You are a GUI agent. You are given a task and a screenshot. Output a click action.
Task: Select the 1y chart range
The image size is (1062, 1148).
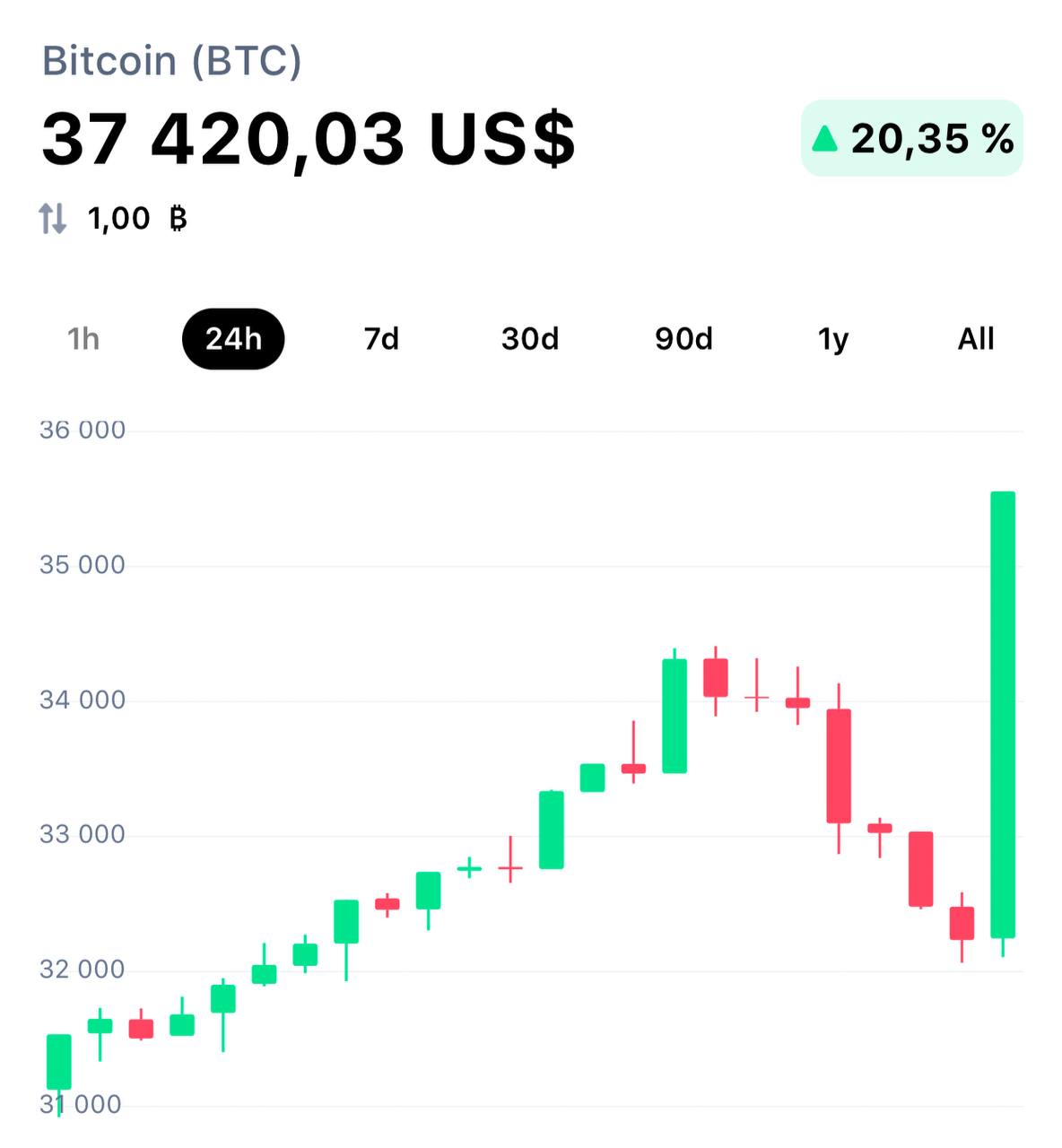tap(832, 339)
